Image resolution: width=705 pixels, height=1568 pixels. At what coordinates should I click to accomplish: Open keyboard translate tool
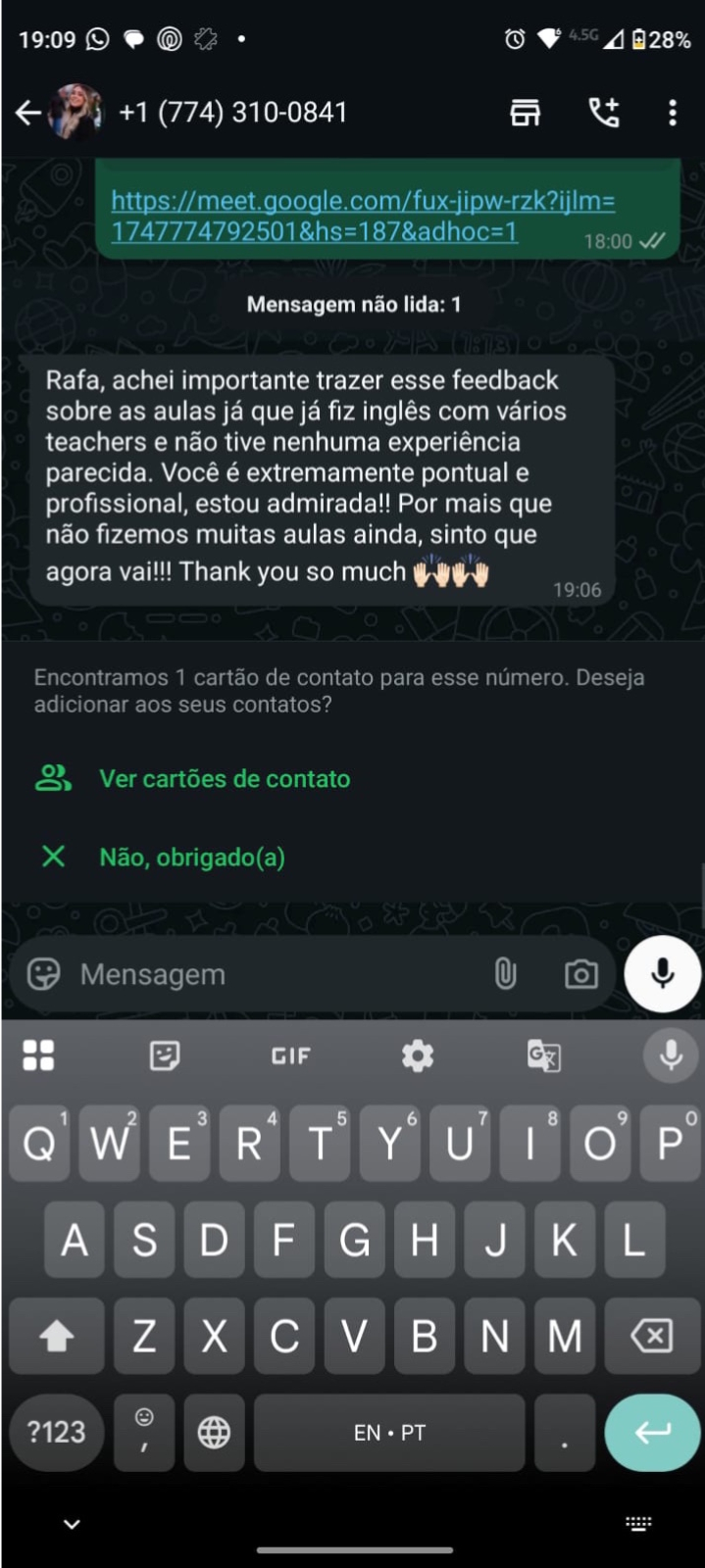[x=543, y=1055]
